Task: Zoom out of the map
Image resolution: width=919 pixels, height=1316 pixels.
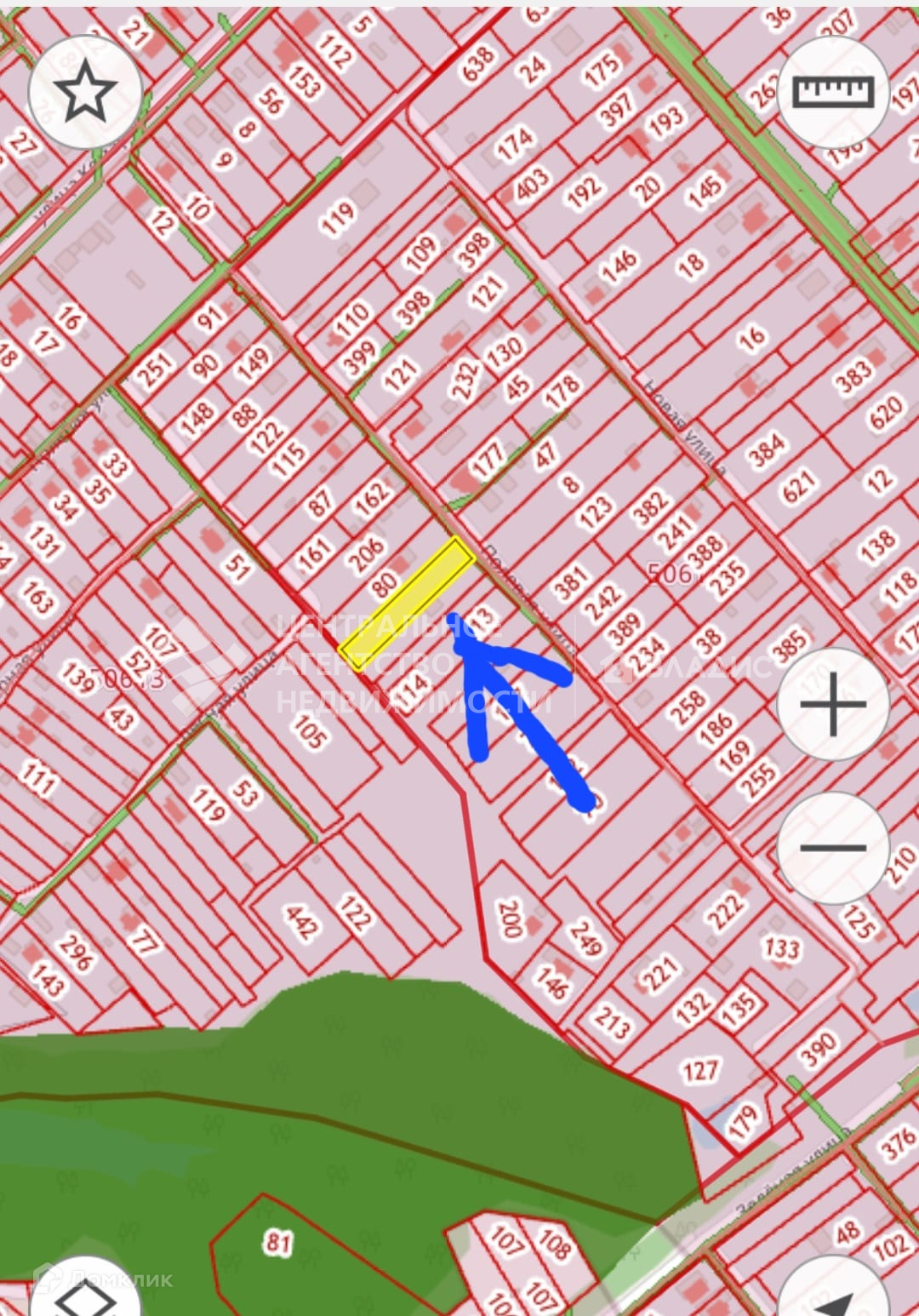Action: point(833,848)
